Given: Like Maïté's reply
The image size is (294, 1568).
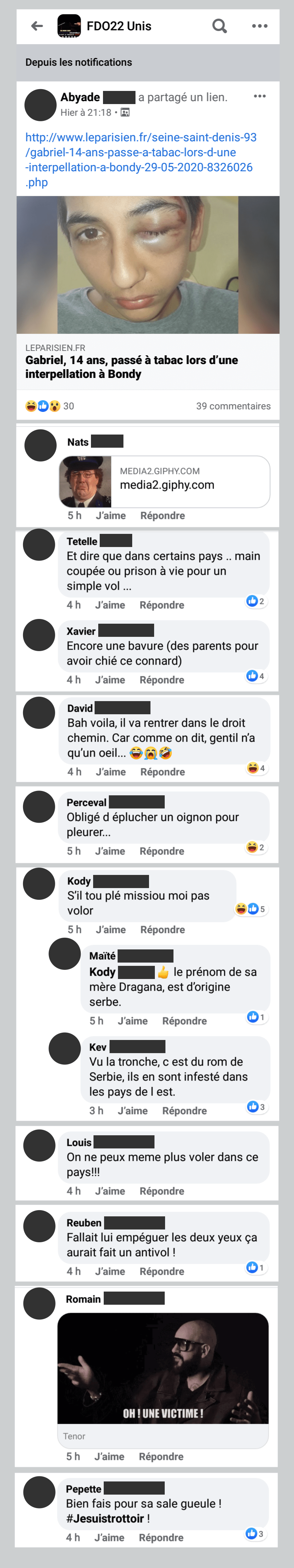Looking at the screenshot, I should [133, 1021].
